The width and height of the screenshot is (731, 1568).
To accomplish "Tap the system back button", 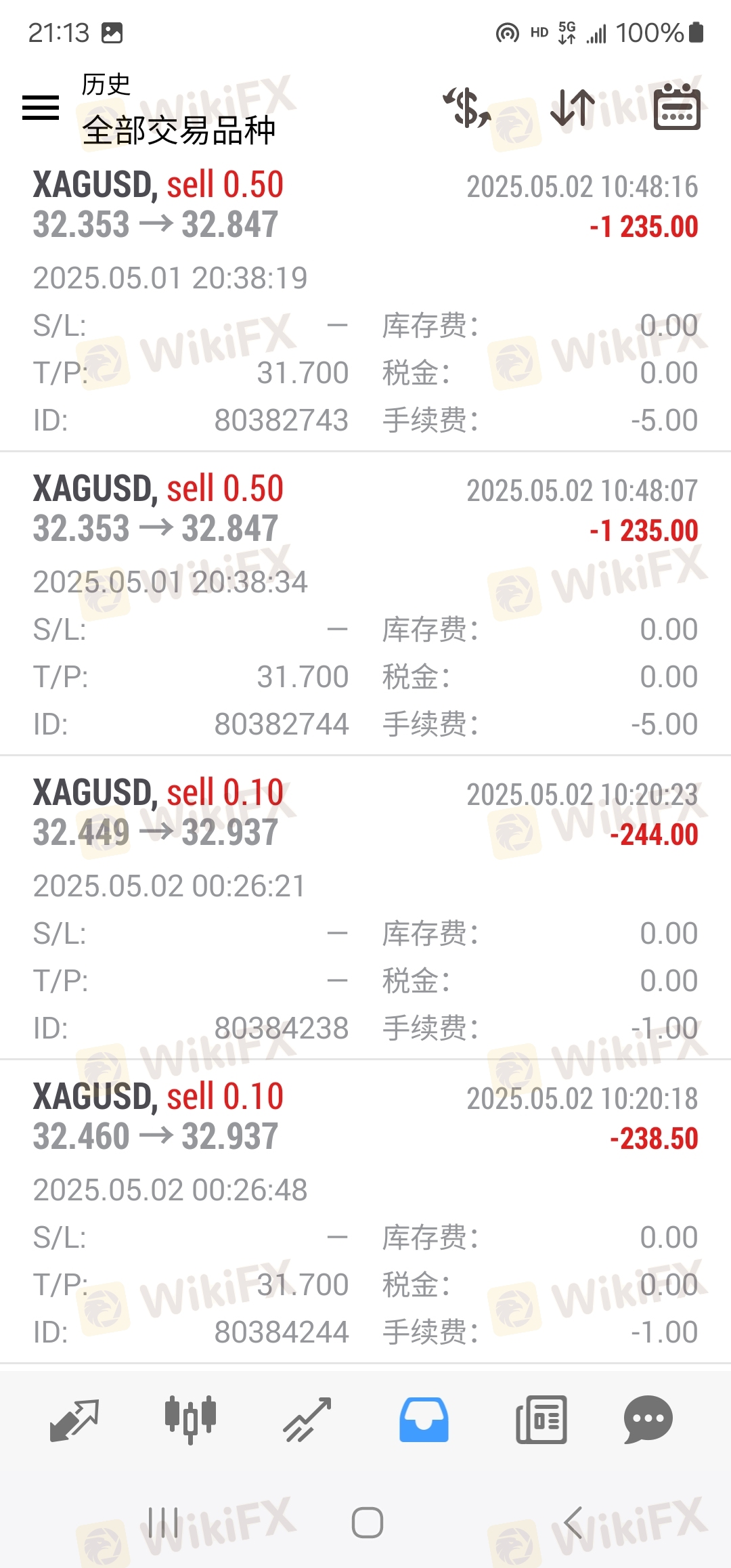I will (573, 1523).
